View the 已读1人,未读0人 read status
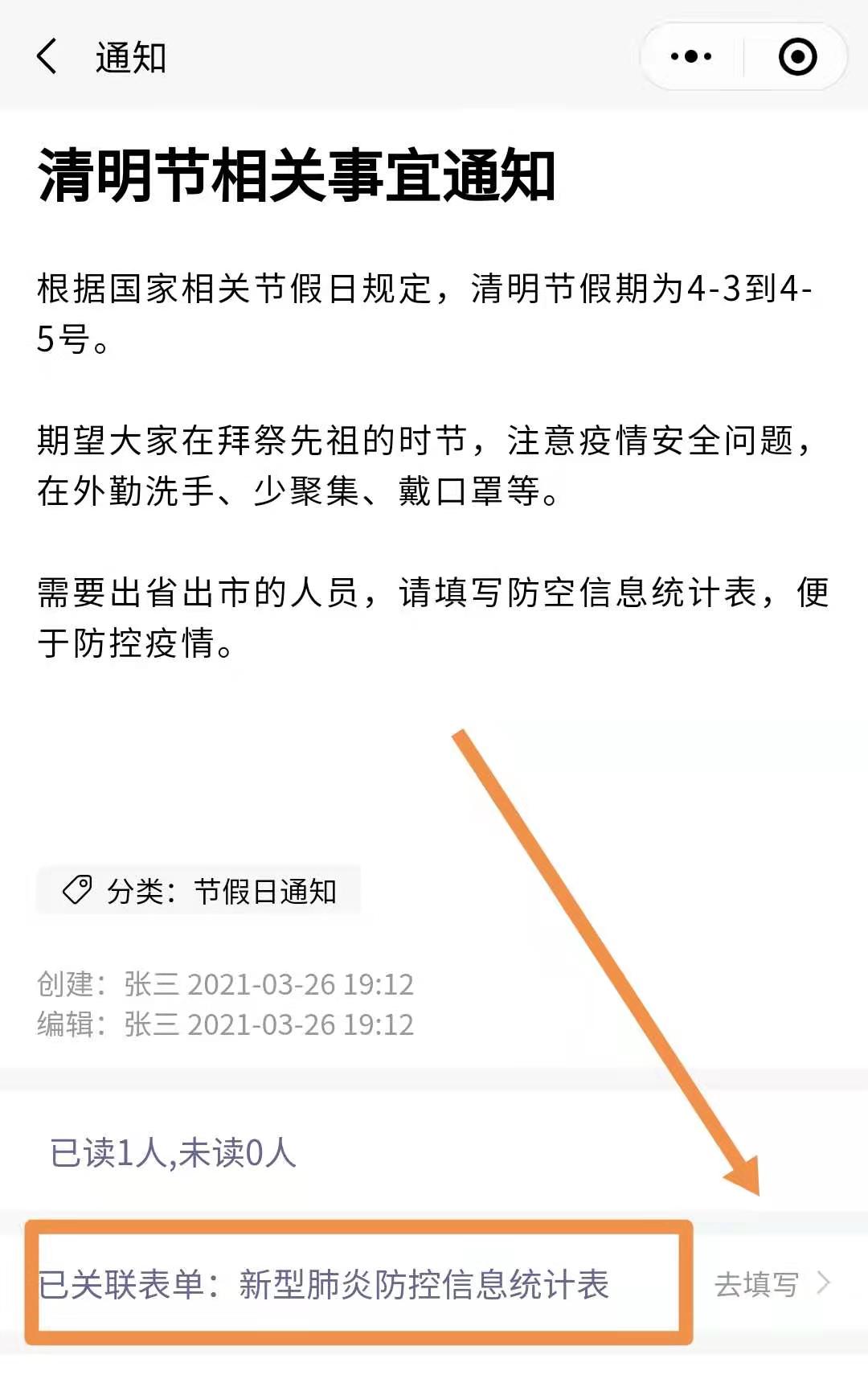The image size is (868, 1375). pos(174,1153)
